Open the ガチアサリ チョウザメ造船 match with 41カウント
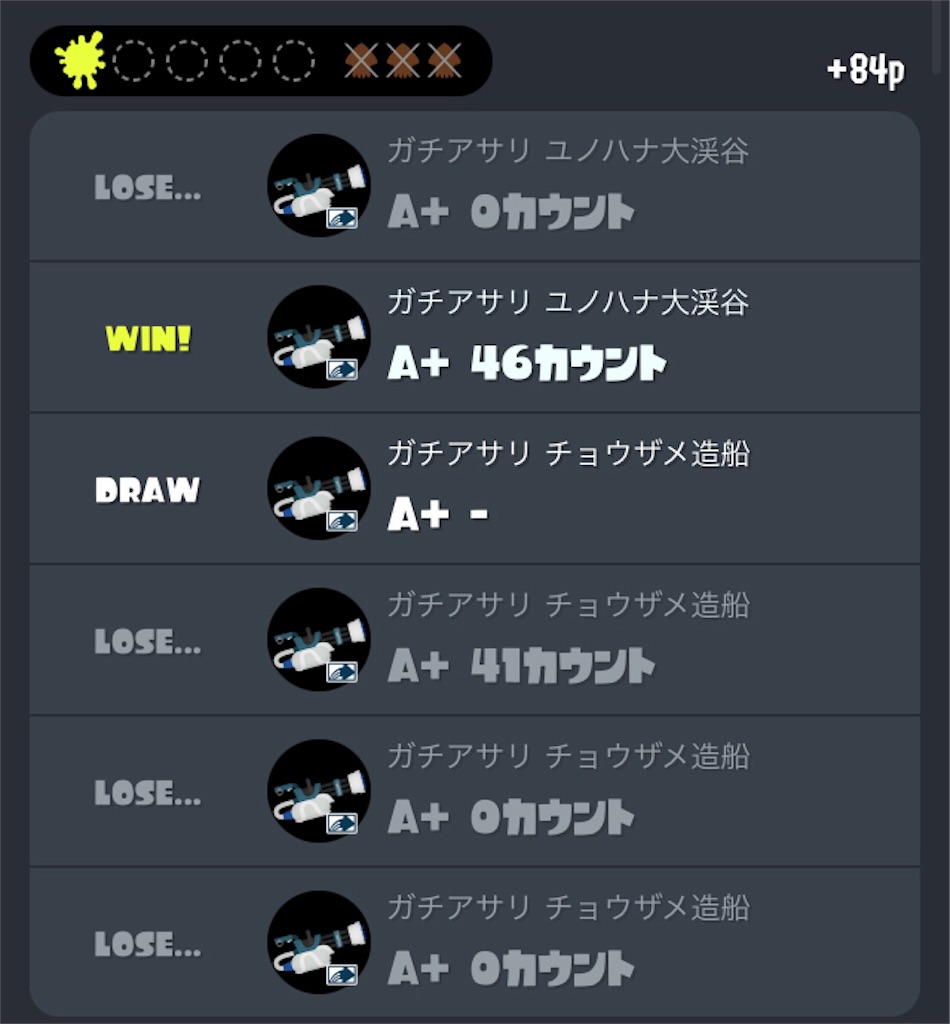The height and width of the screenshot is (1024, 950). click(475, 641)
